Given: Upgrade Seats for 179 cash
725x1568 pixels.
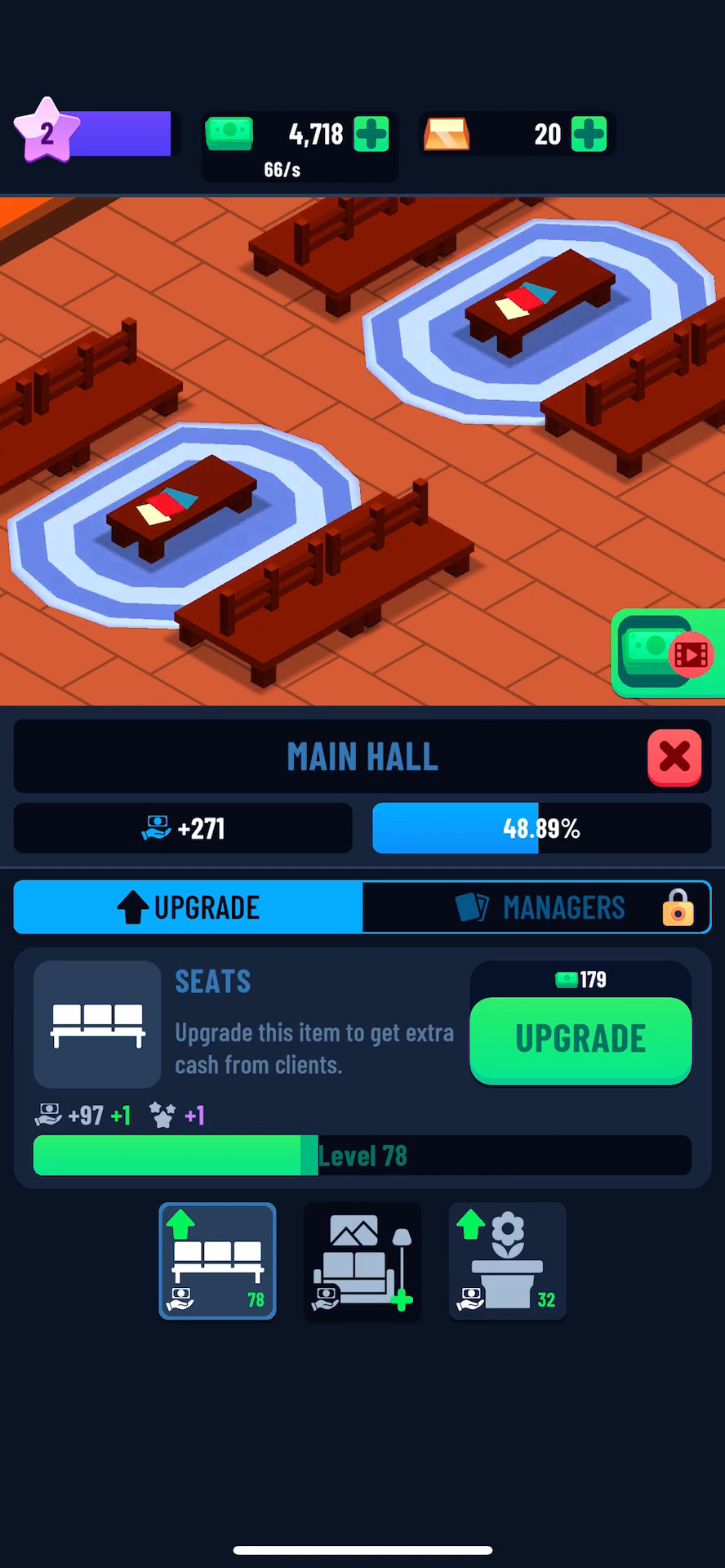Looking at the screenshot, I should [x=580, y=1039].
